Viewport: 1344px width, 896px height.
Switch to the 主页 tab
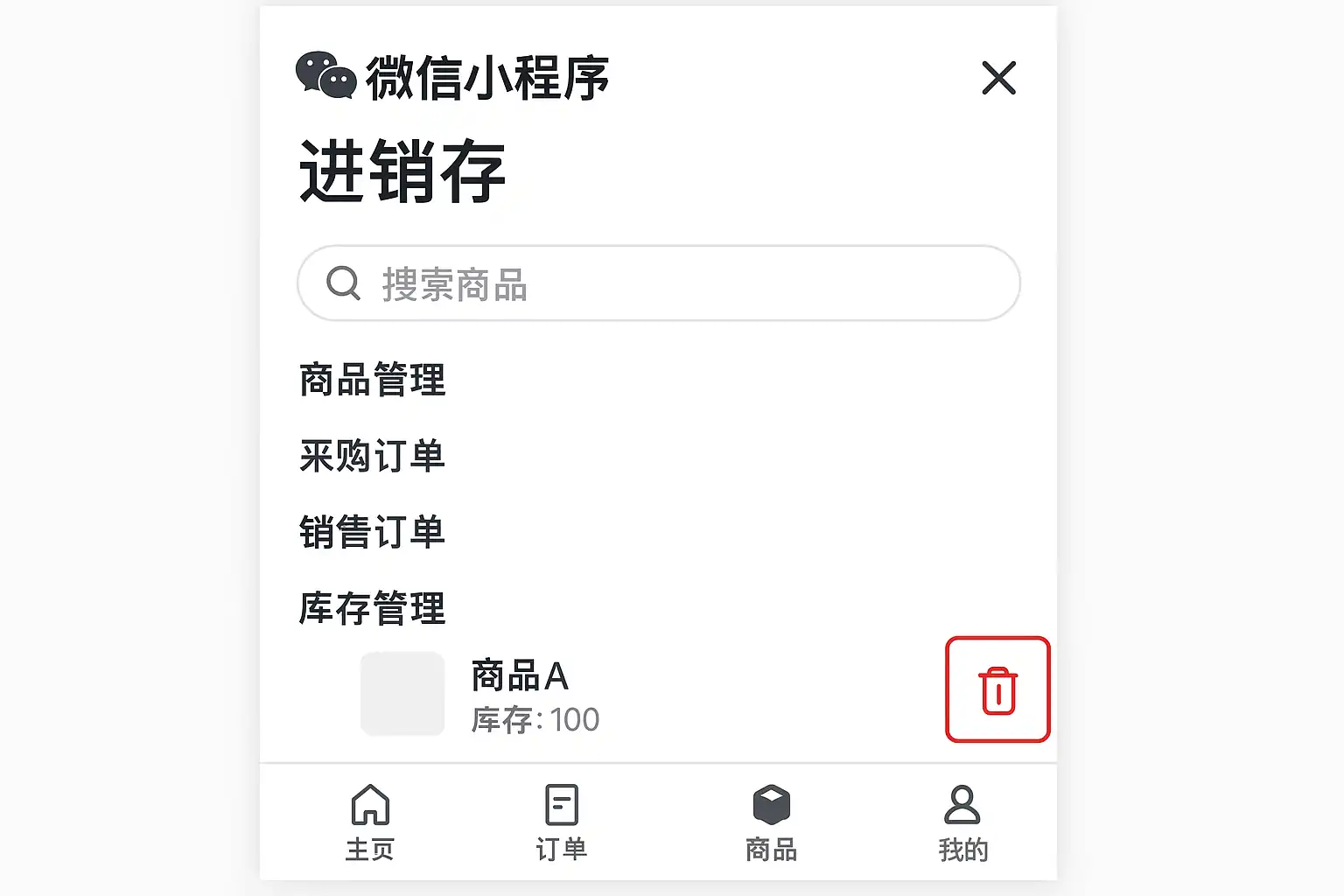(370, 822)
